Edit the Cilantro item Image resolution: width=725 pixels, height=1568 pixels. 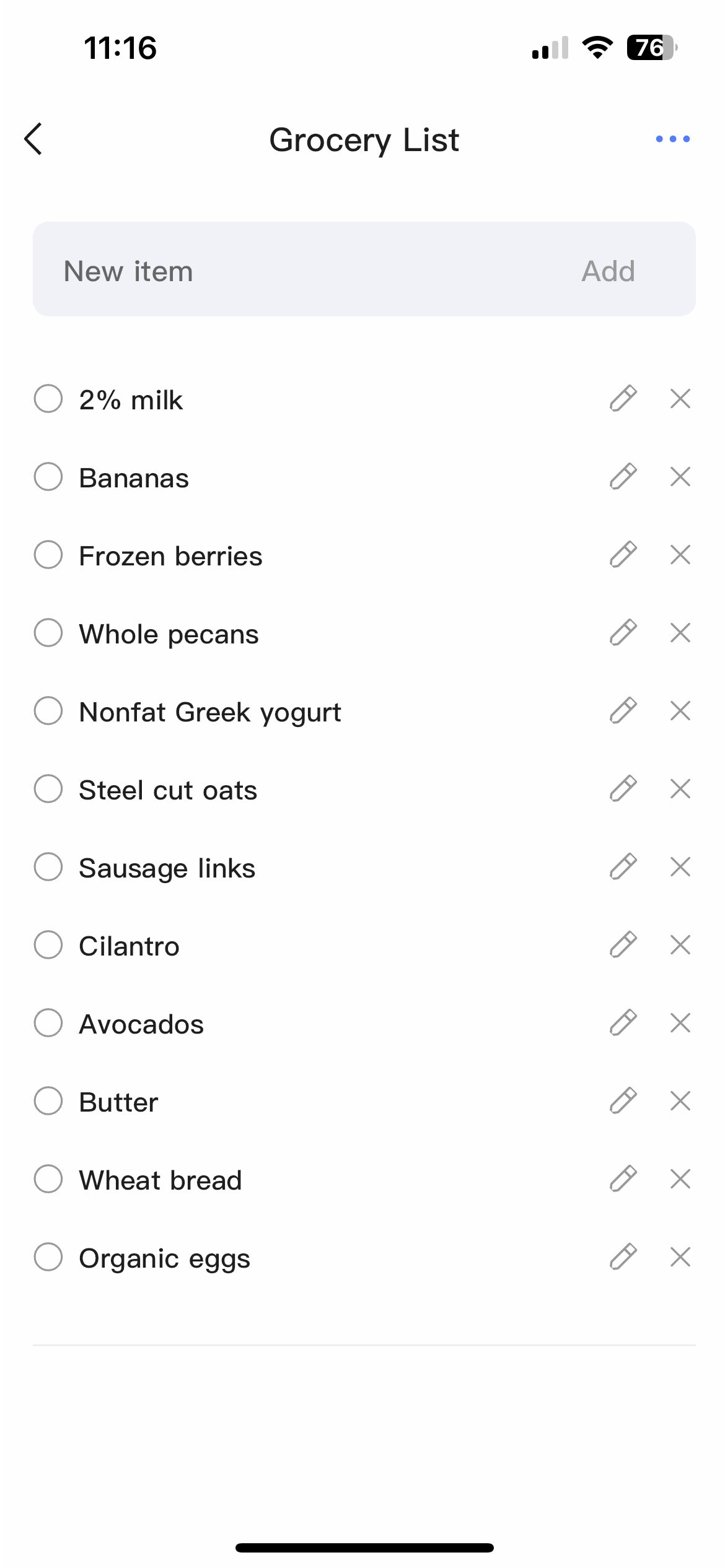(623, 945)
